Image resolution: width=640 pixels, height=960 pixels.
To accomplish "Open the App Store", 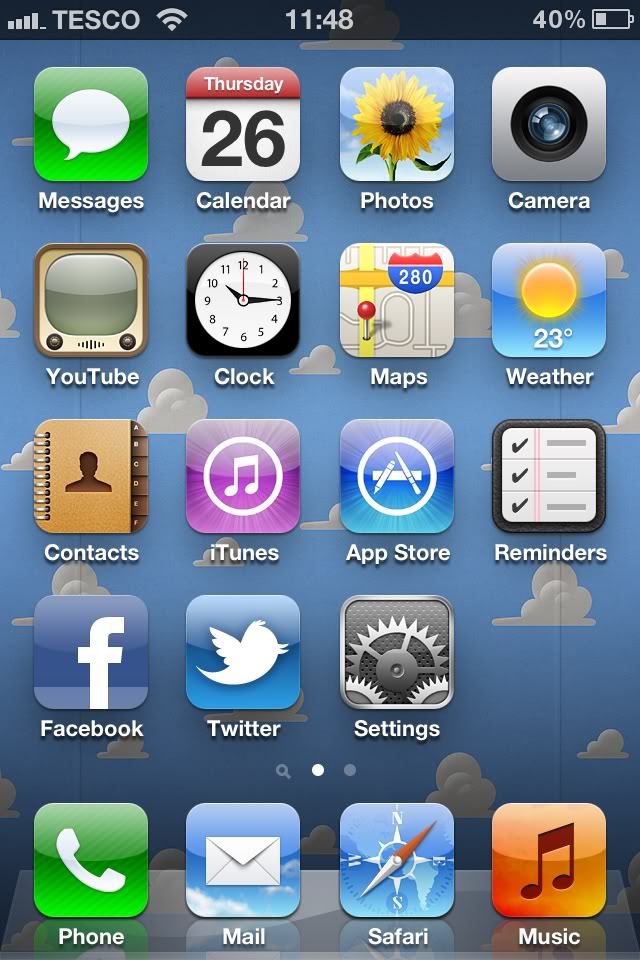I will click(397, 476).
